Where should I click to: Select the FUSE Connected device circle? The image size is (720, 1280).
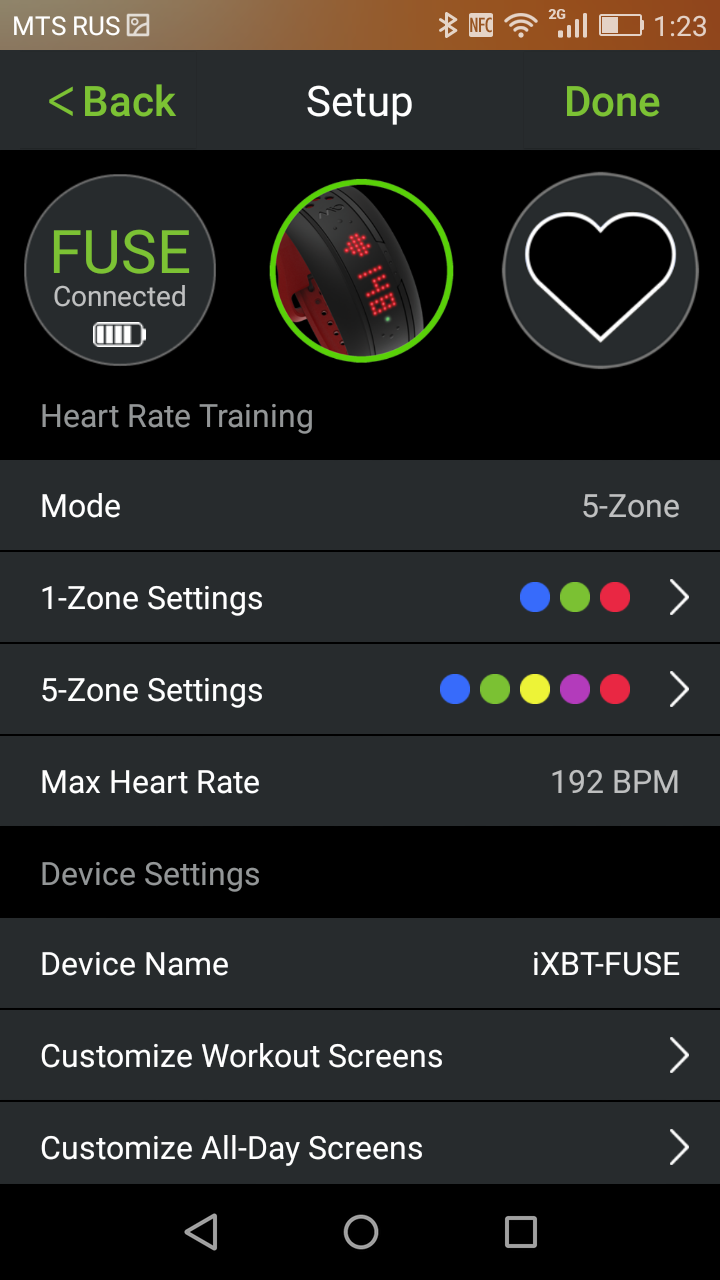120,270
